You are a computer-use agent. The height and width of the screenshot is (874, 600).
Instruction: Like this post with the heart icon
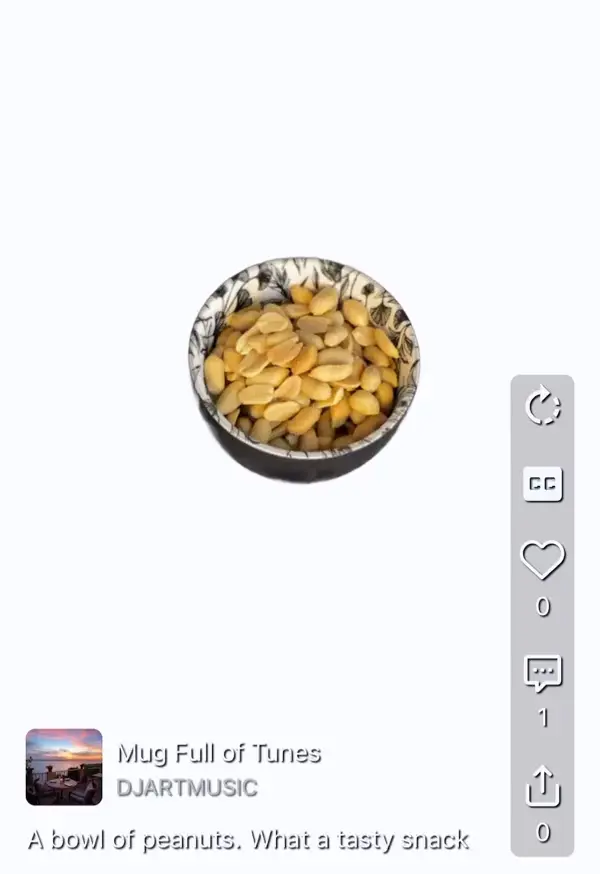pyautogui.click(x=542, y=560)
